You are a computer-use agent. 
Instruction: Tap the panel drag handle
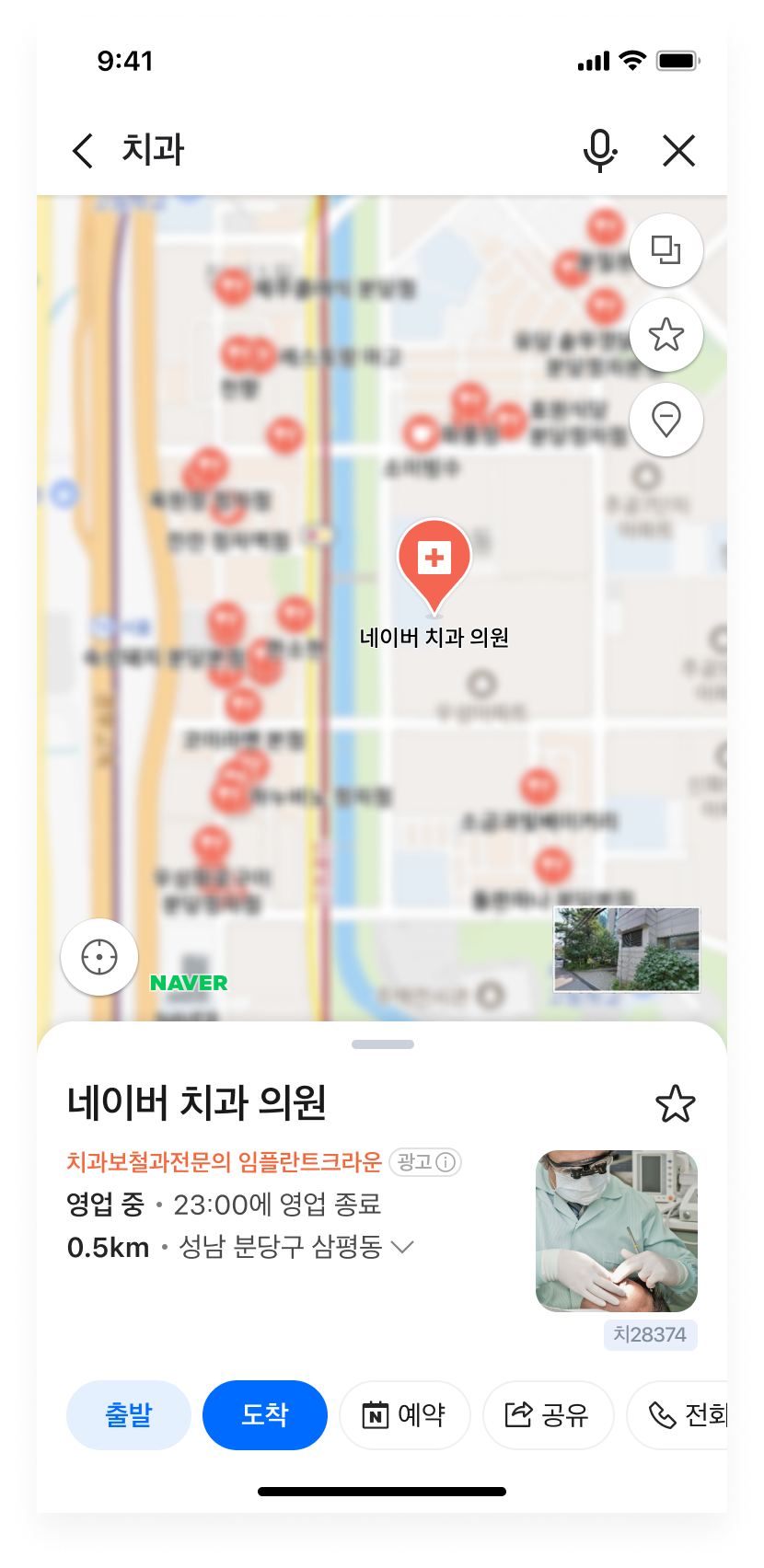pos(383,1044)
